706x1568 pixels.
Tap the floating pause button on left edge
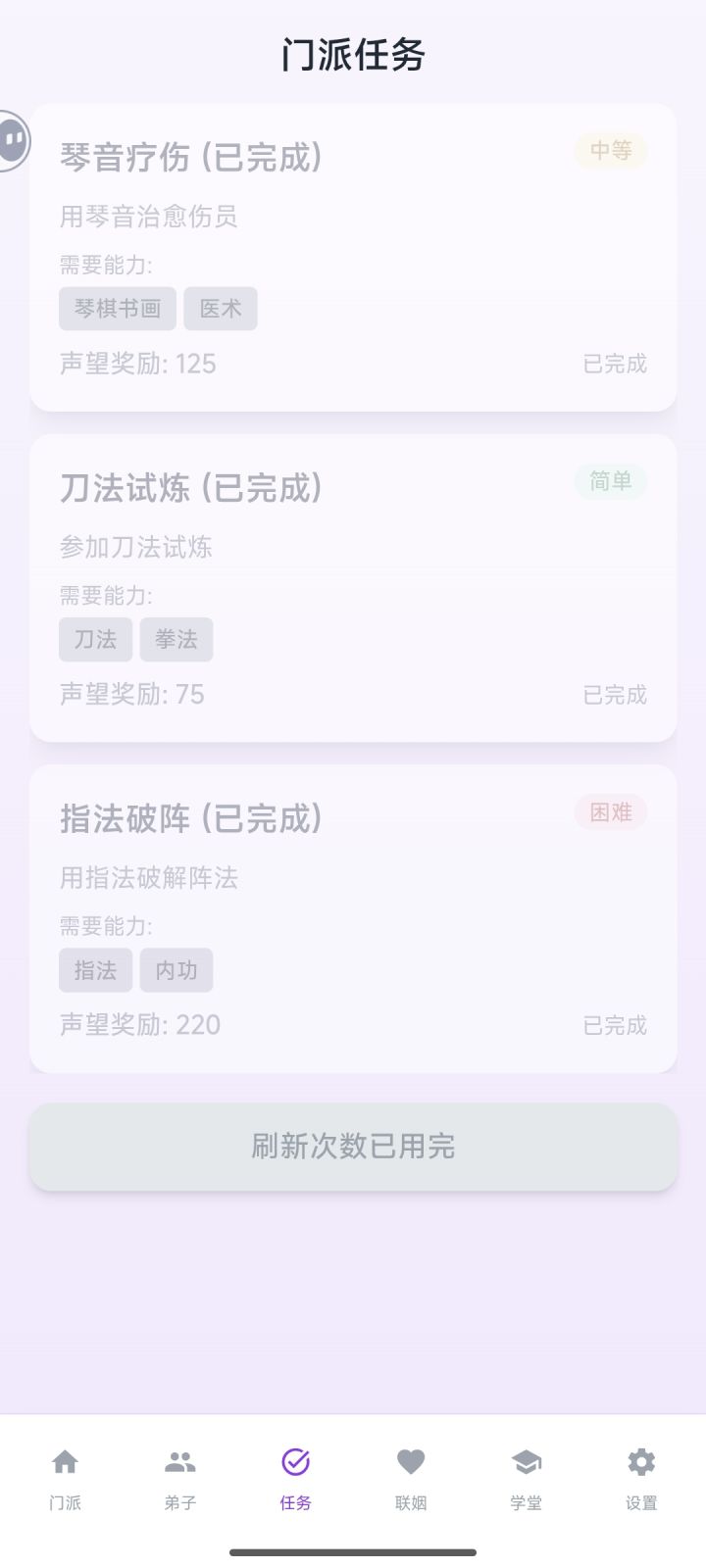12,140
